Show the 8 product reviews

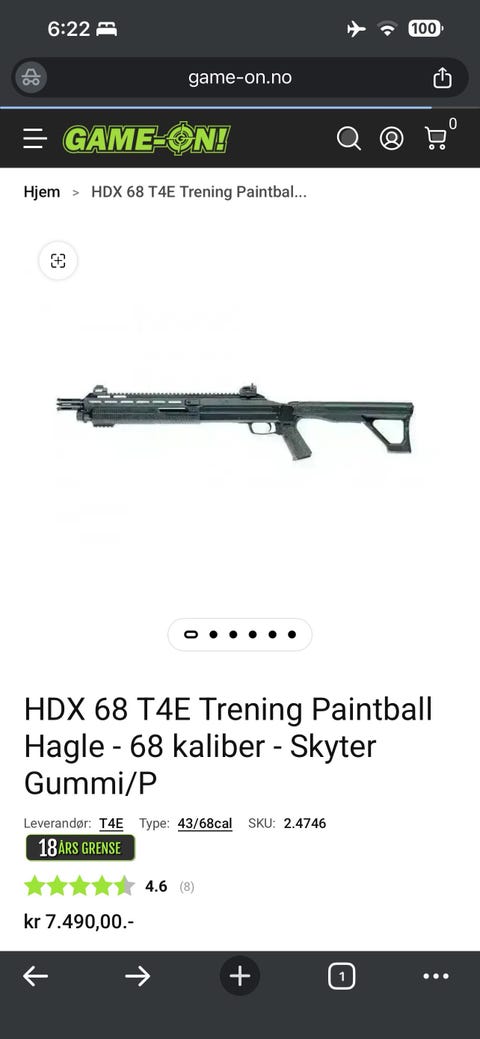click(x=187, y=887)
